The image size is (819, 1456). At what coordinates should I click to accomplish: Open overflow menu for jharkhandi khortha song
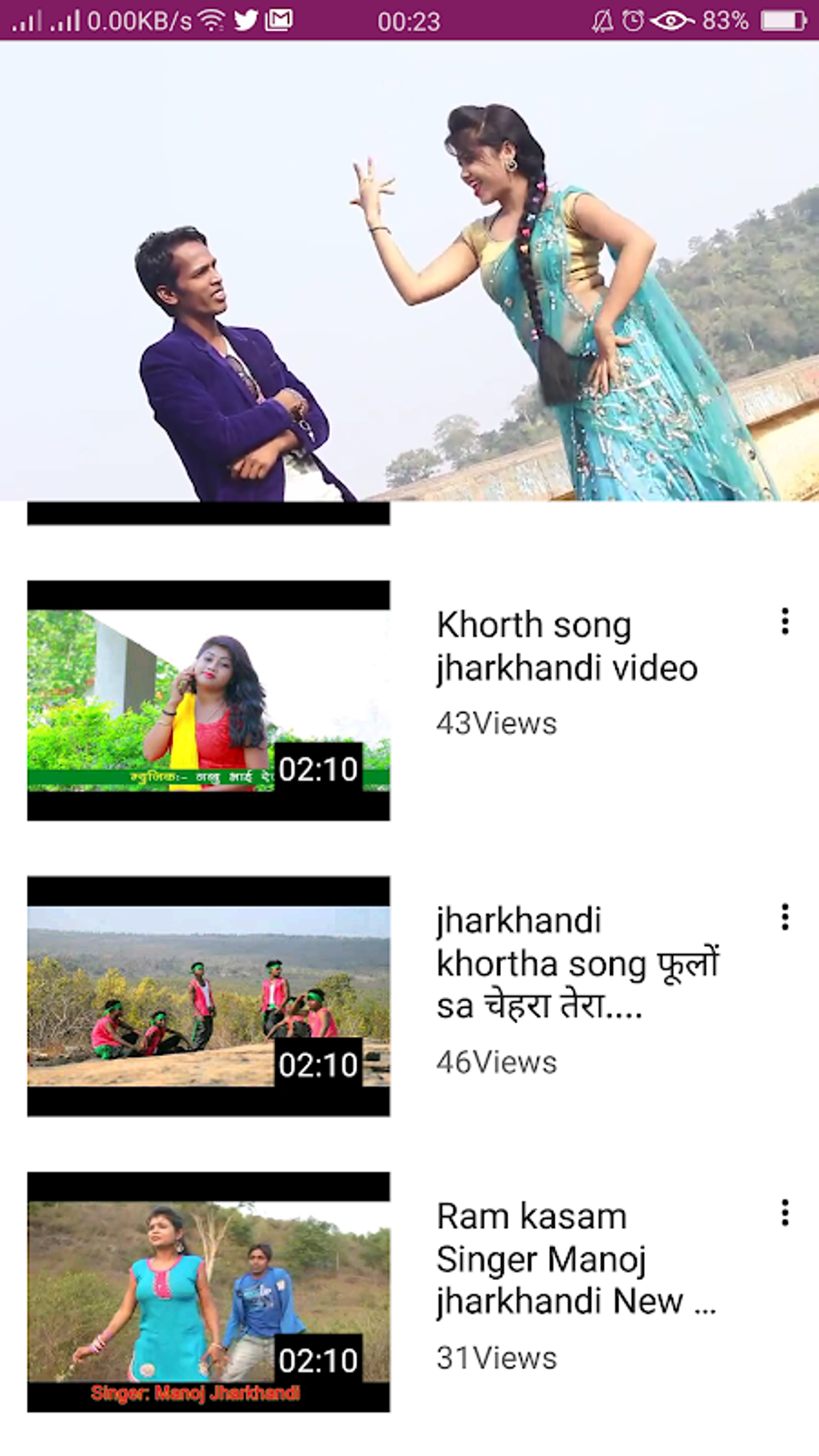(784, 917)
